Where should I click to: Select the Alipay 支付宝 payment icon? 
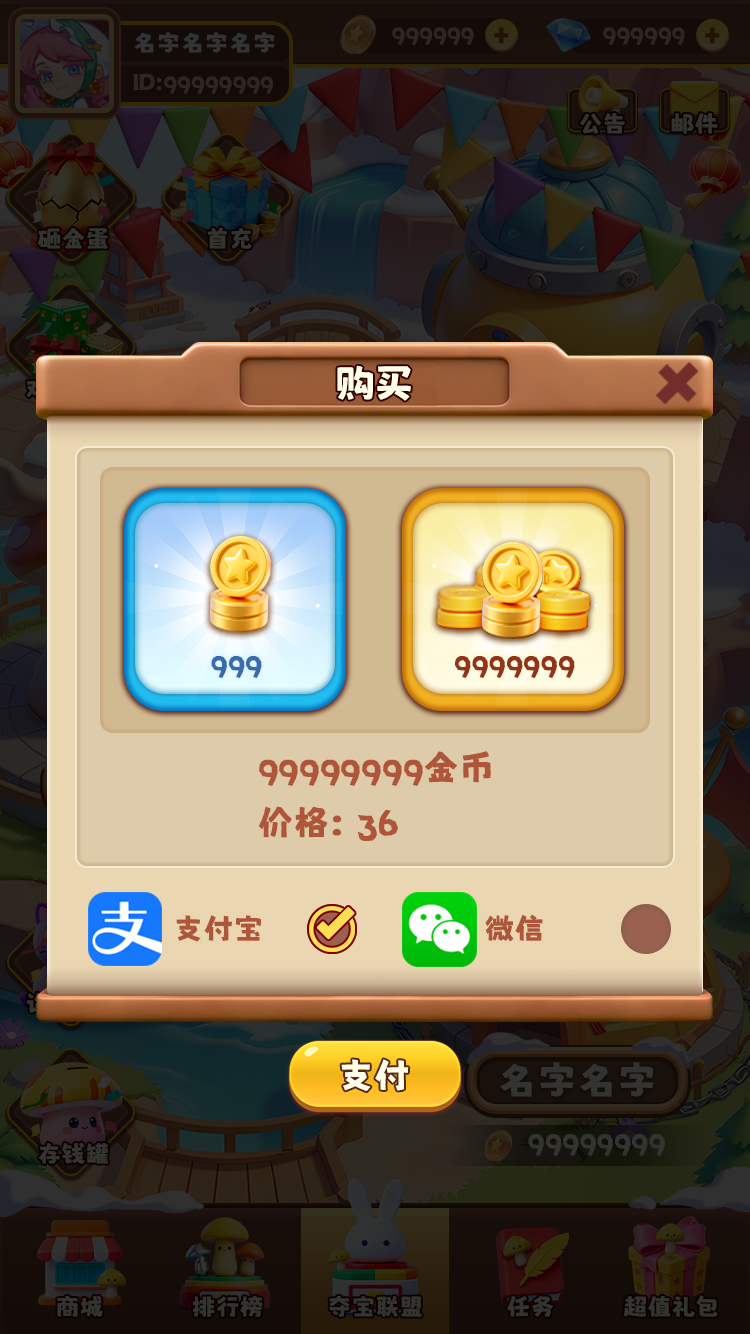click(122, 929)
